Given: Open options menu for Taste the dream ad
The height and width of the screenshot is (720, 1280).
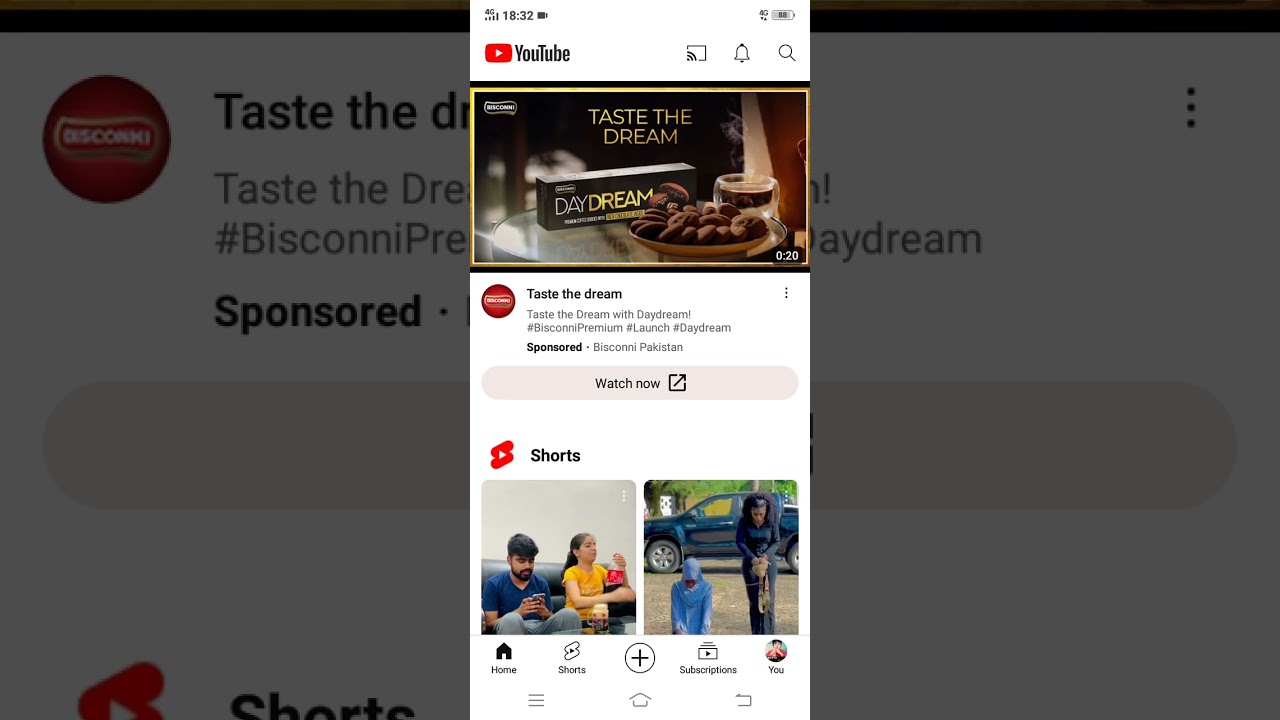Looking at the screenshot, I should coord(786,293).
